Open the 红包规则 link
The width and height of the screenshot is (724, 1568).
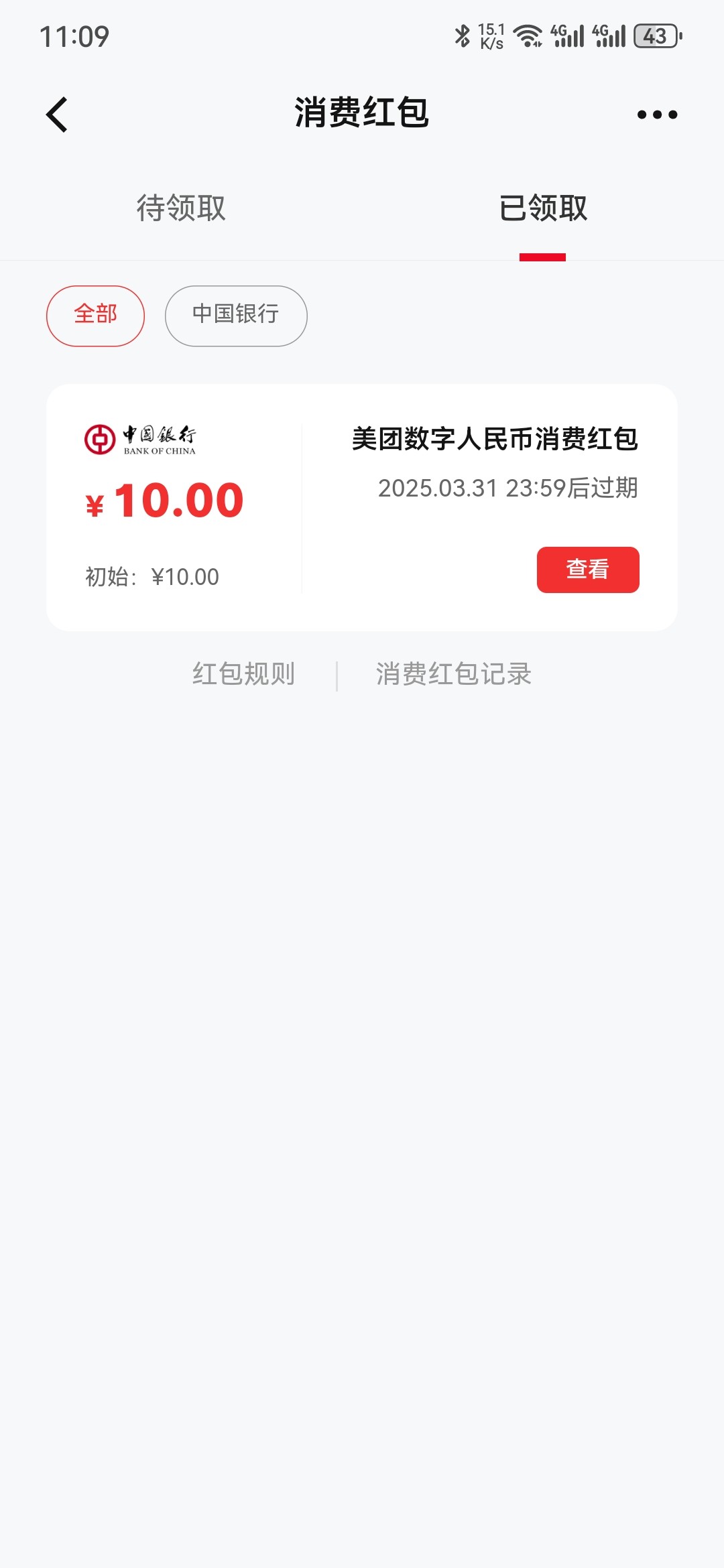pos(244,674)
